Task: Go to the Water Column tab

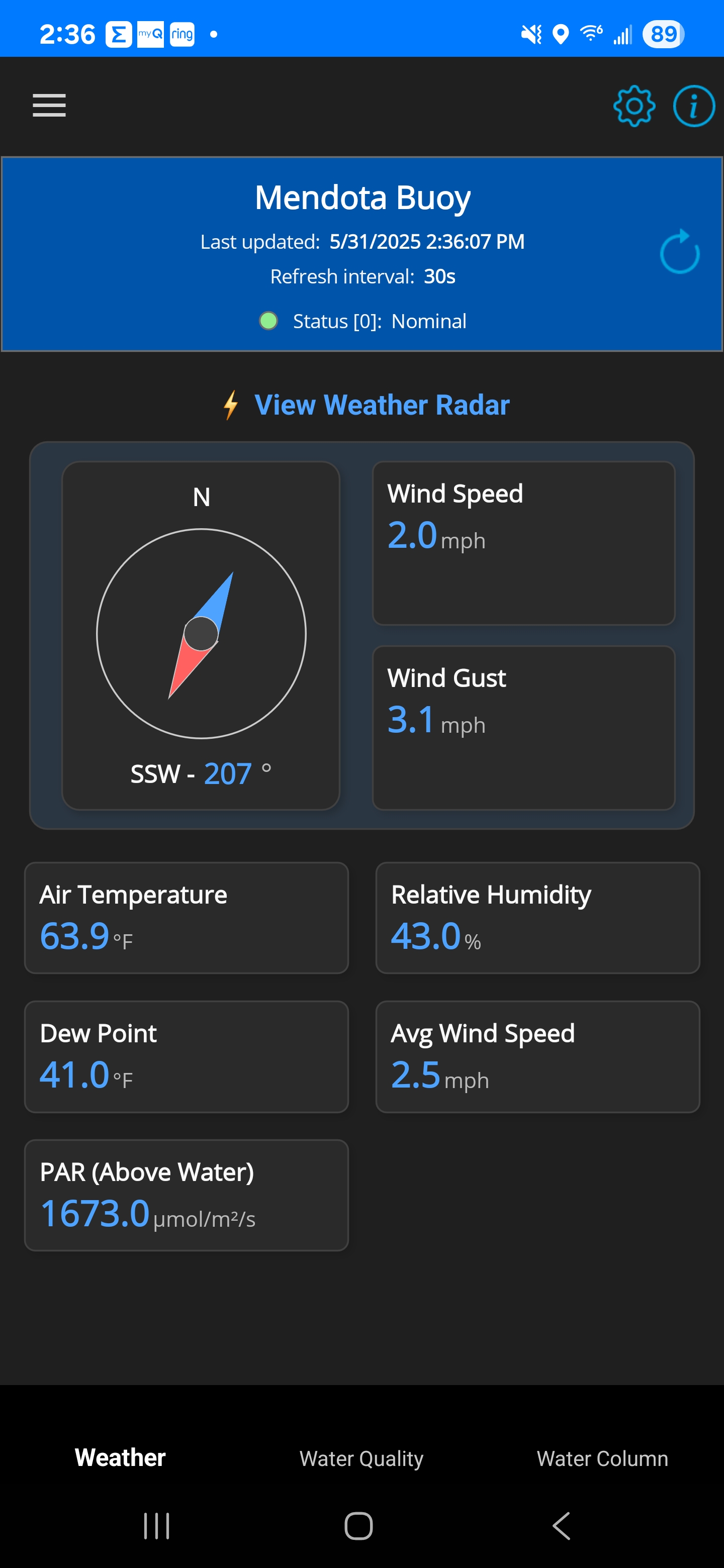Action: (602, 1458)
